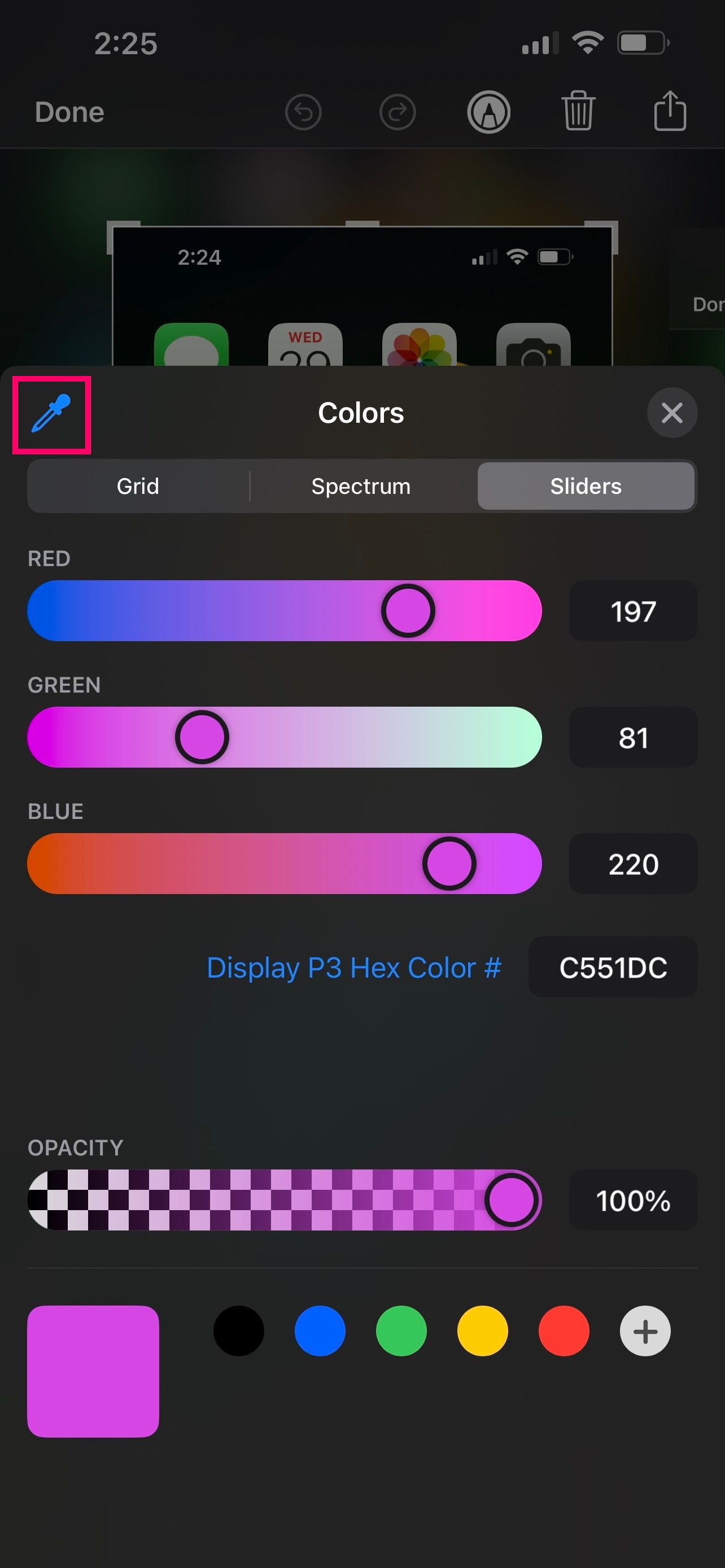Tap the Display P3 Hex Color link
The image size is (725, 1568).
tap(353, 967)
